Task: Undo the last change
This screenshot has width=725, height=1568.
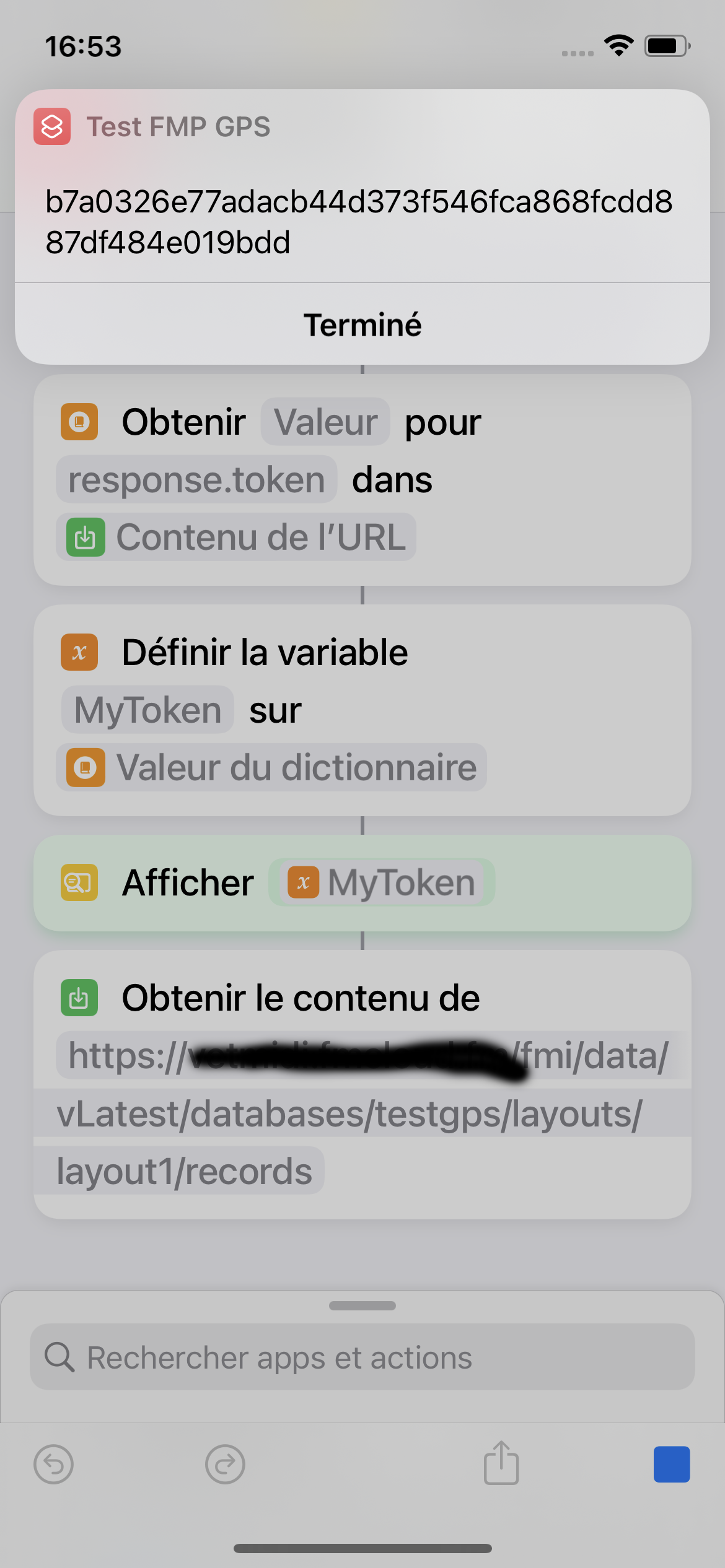Action: click(x=54, y=1465)
